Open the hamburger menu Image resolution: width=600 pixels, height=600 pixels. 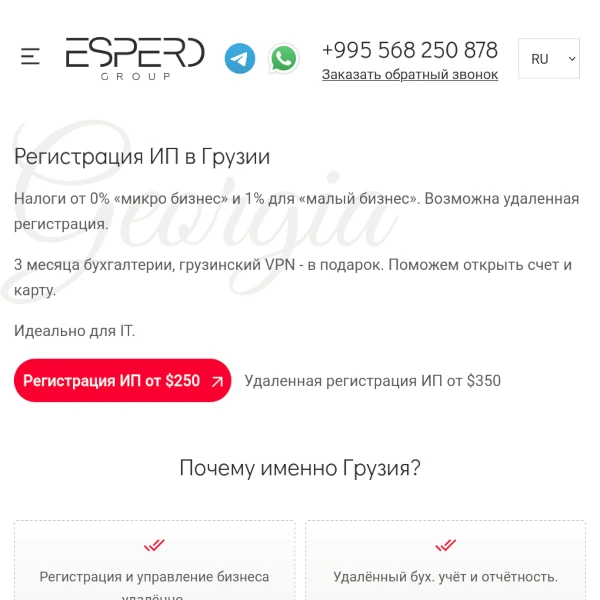pos(30,57)
